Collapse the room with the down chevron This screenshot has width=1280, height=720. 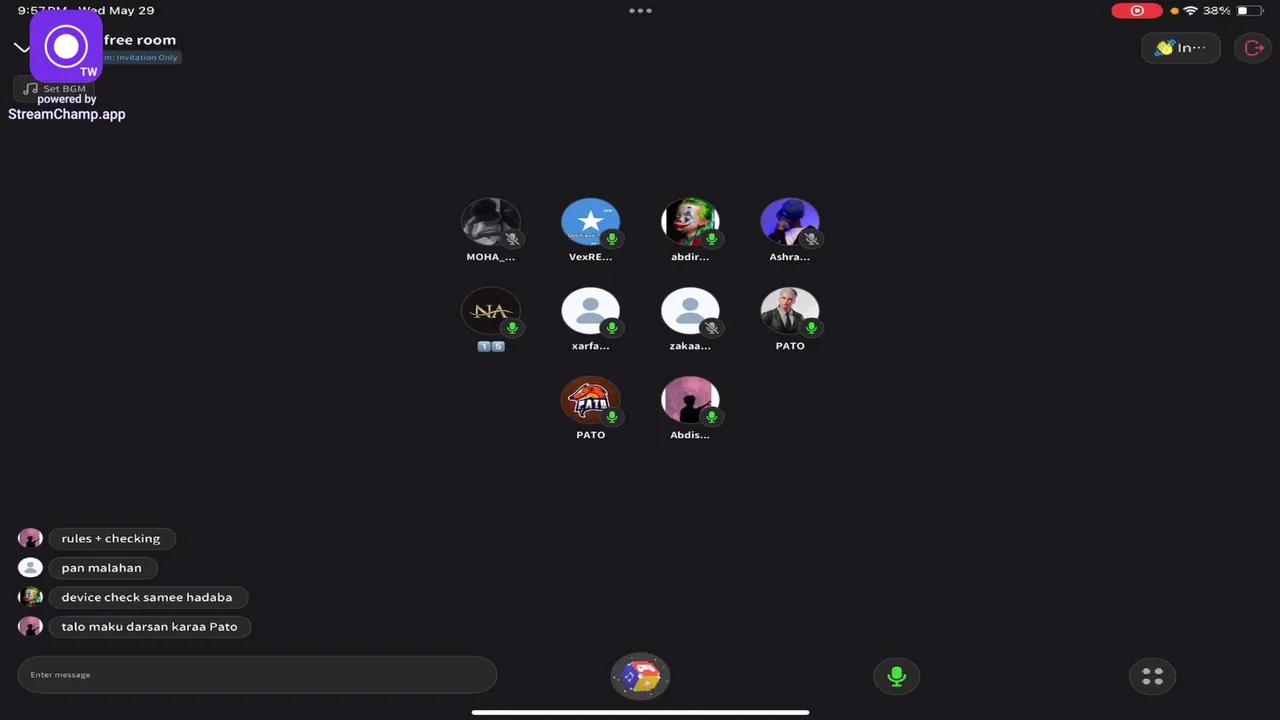pyautogui.click(x=21, y=47)
